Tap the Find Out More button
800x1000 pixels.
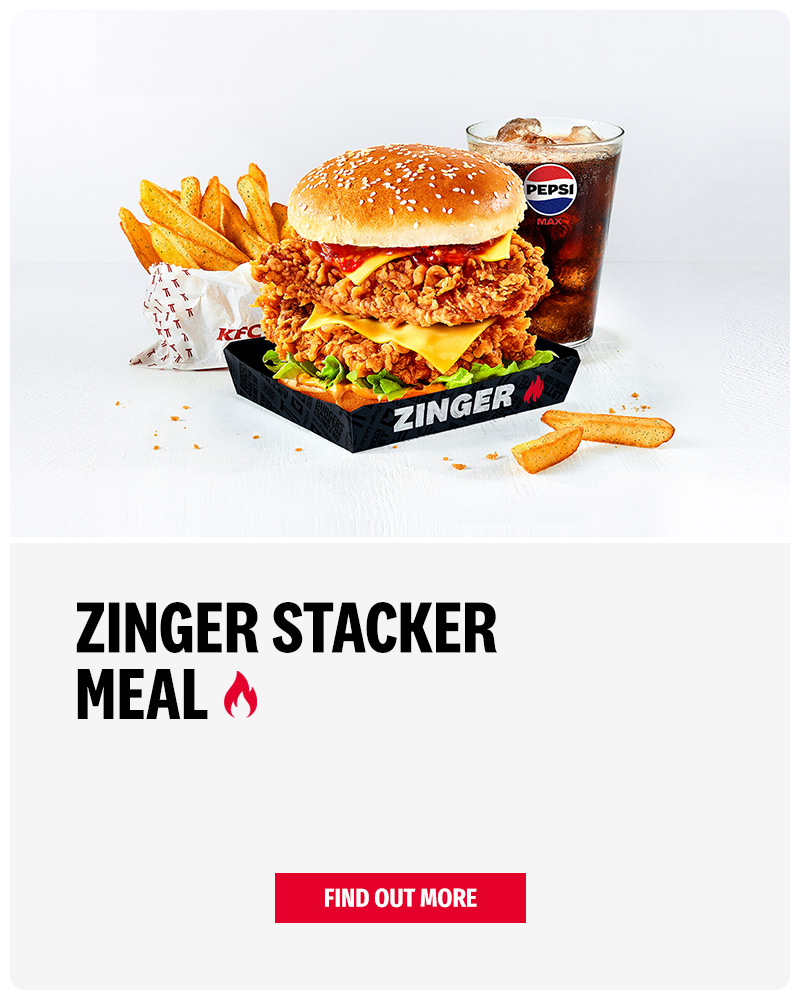coord(400,897)
